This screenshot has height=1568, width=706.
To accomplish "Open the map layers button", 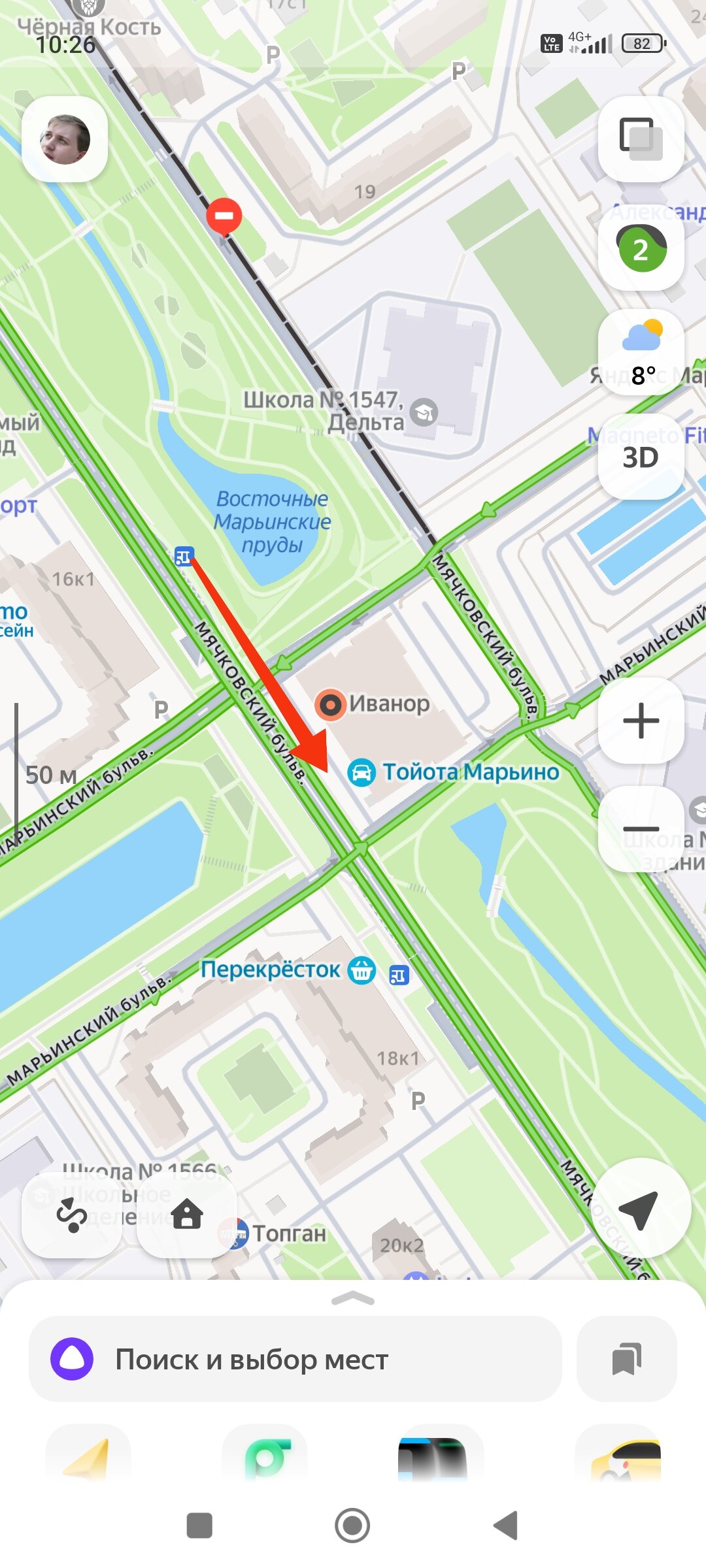I will (x=641, y=139).
